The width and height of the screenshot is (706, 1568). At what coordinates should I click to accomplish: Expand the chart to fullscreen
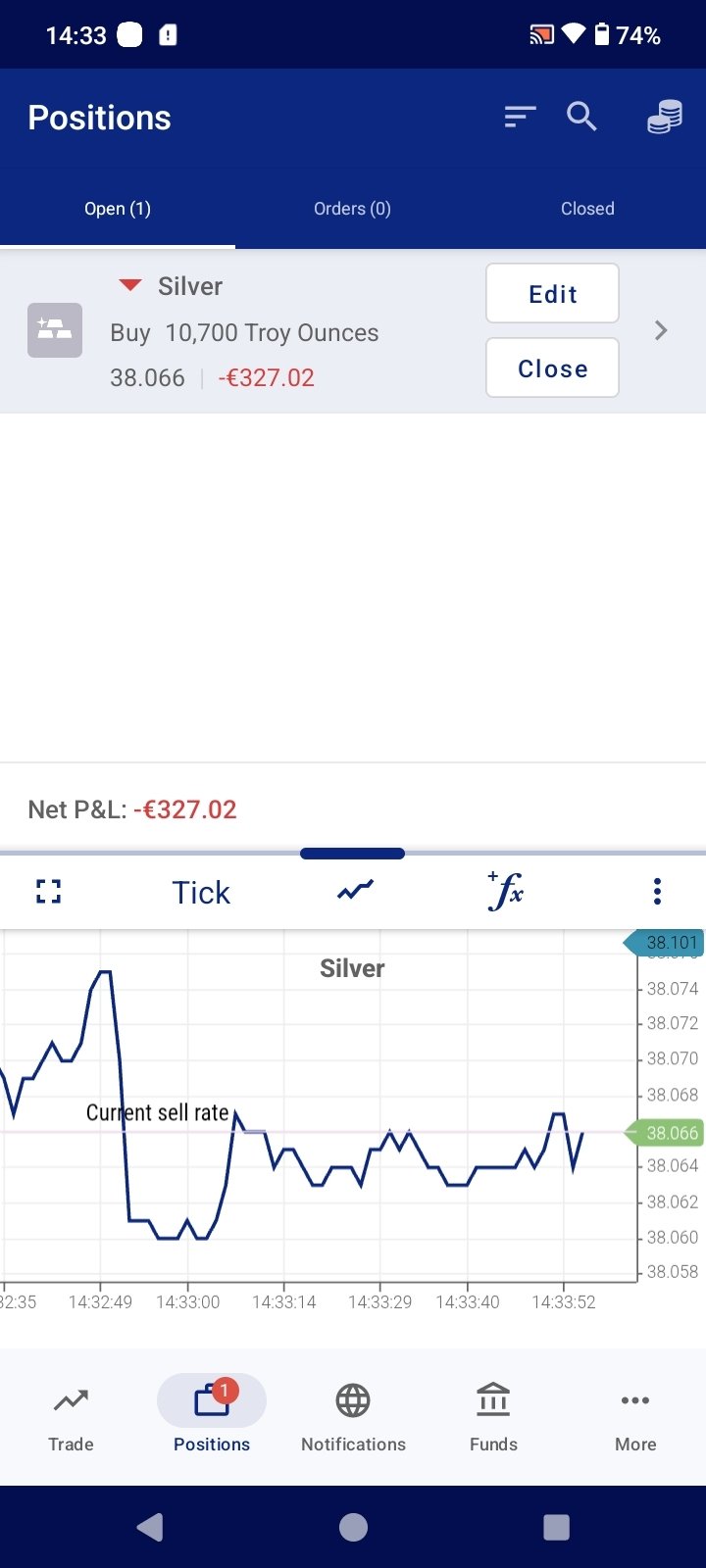tap(48, 892)
